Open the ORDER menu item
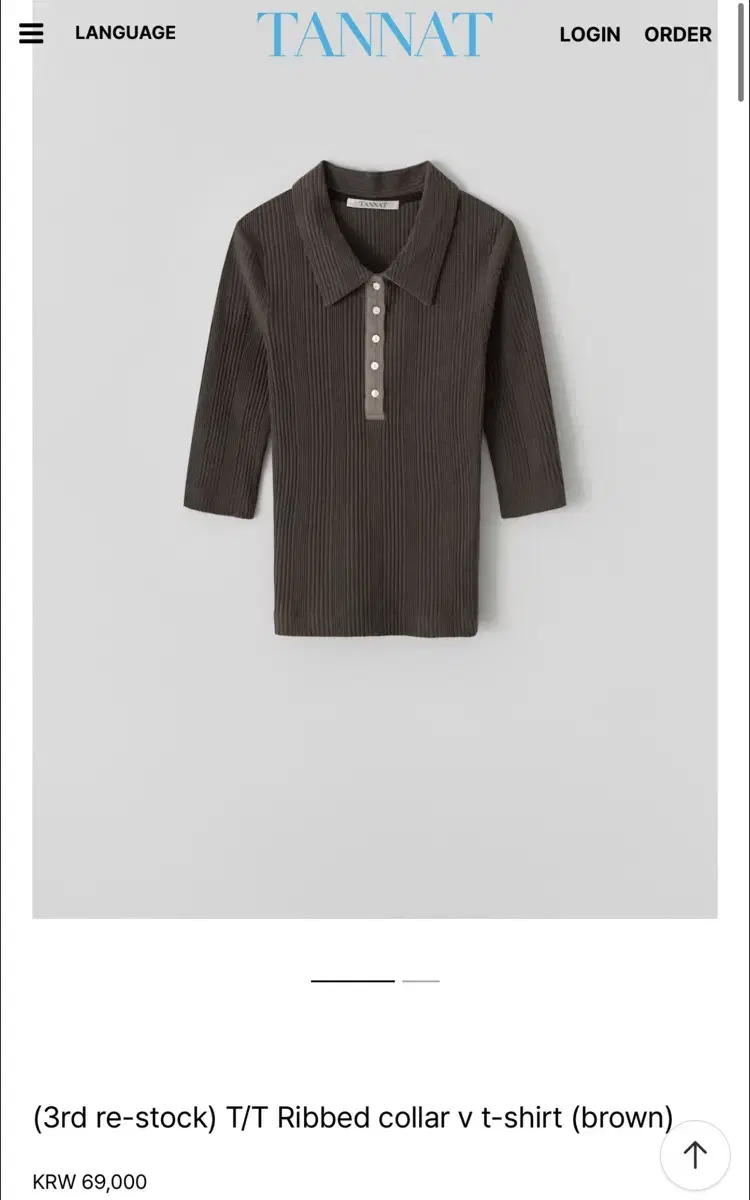The height and width of the screenshot is (1200, 750). (x=679, y=33)
